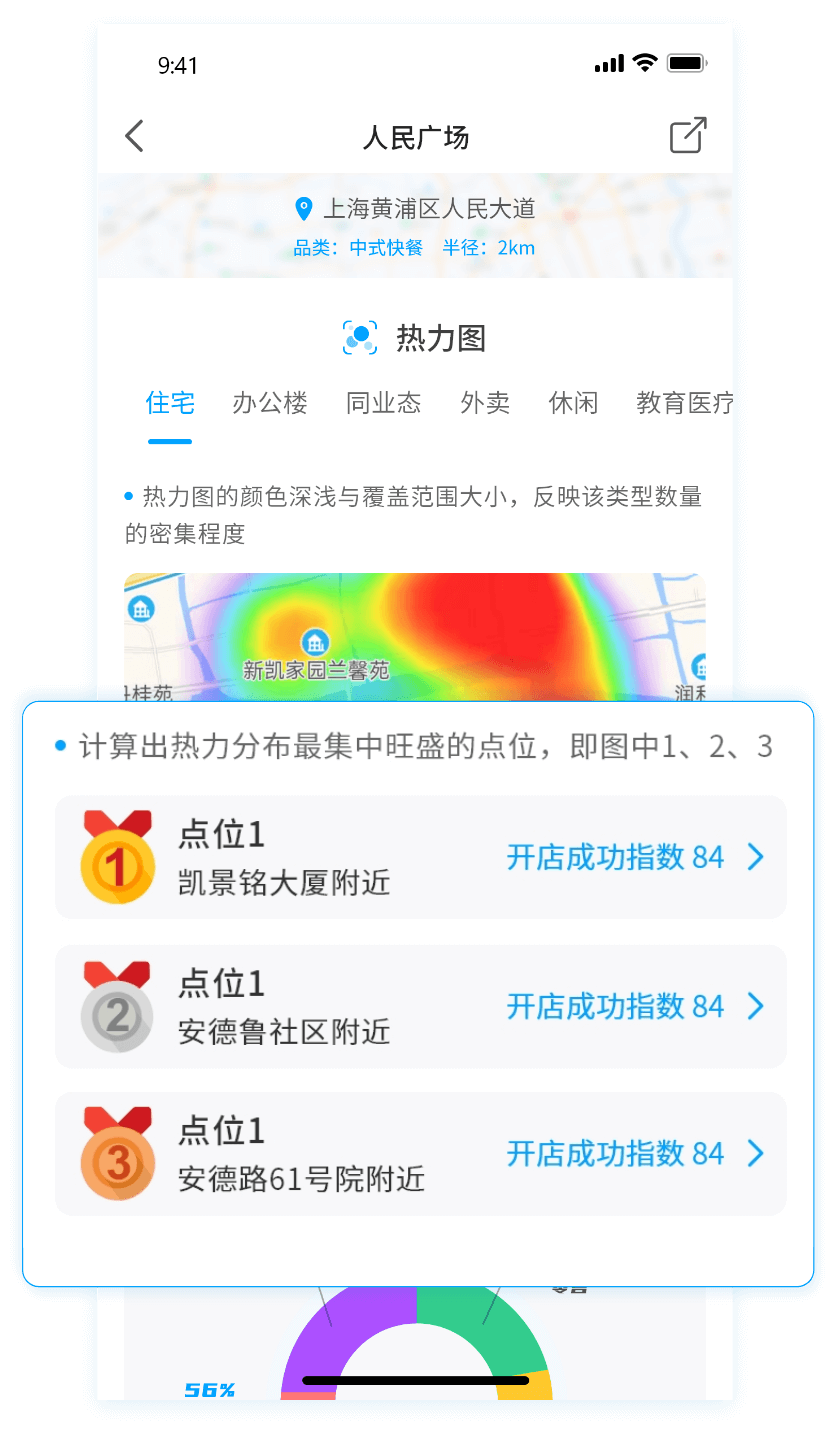Screen dimensions: 836x1436
Task: Open the 凯景铭大厦附近 spot details
Action: pos(420,857)
